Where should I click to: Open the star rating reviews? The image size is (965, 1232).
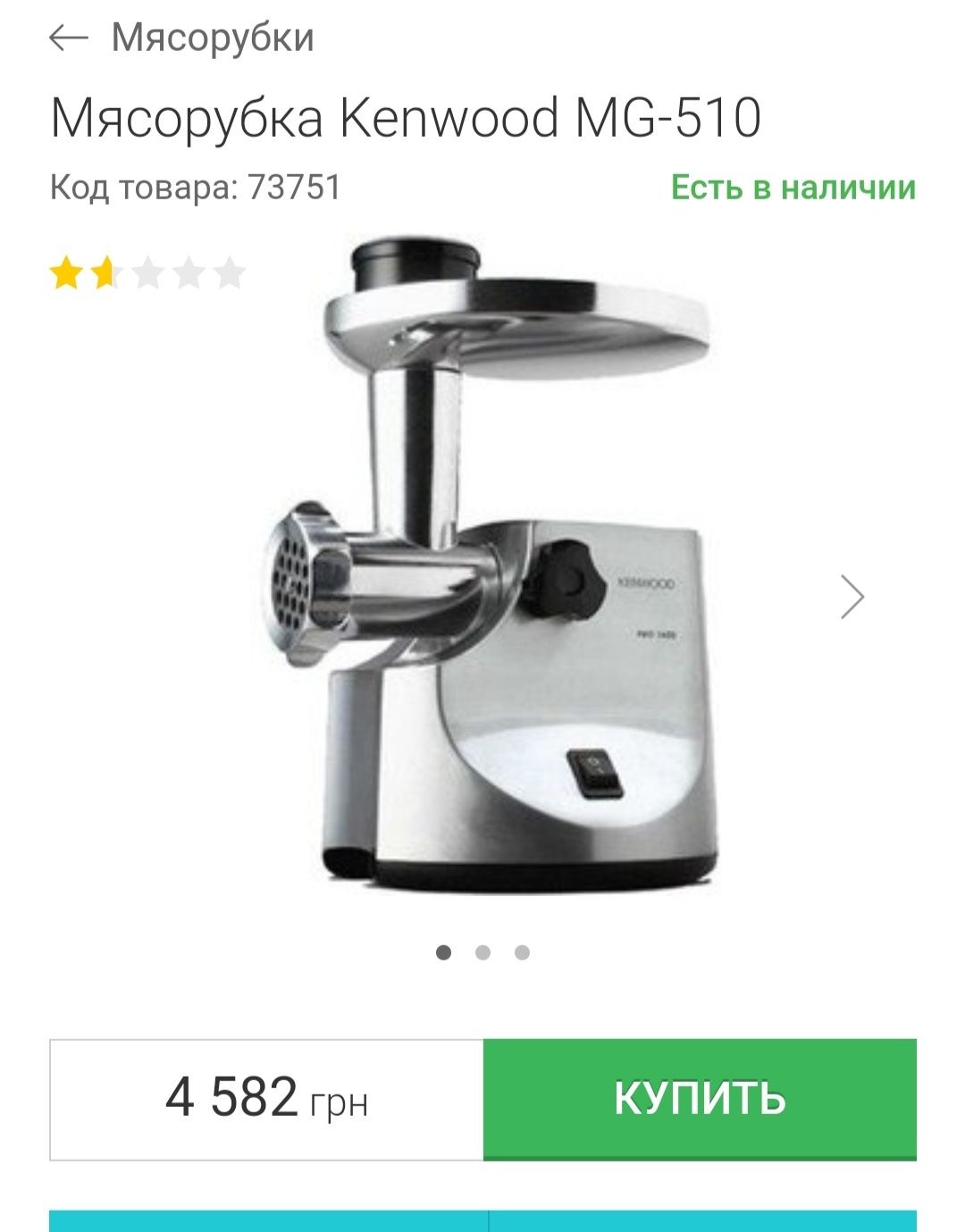click(147, 273)
